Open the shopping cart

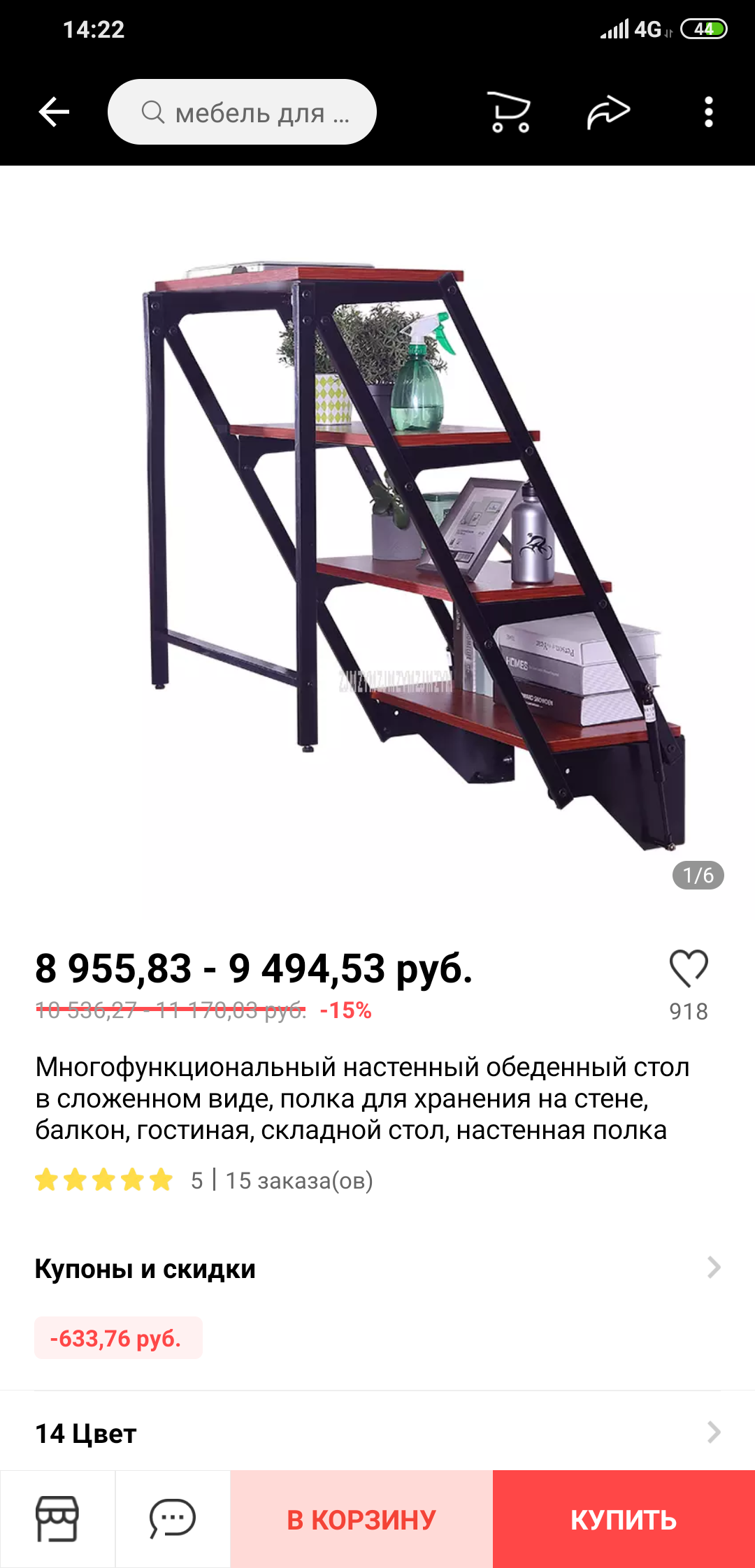510,112
